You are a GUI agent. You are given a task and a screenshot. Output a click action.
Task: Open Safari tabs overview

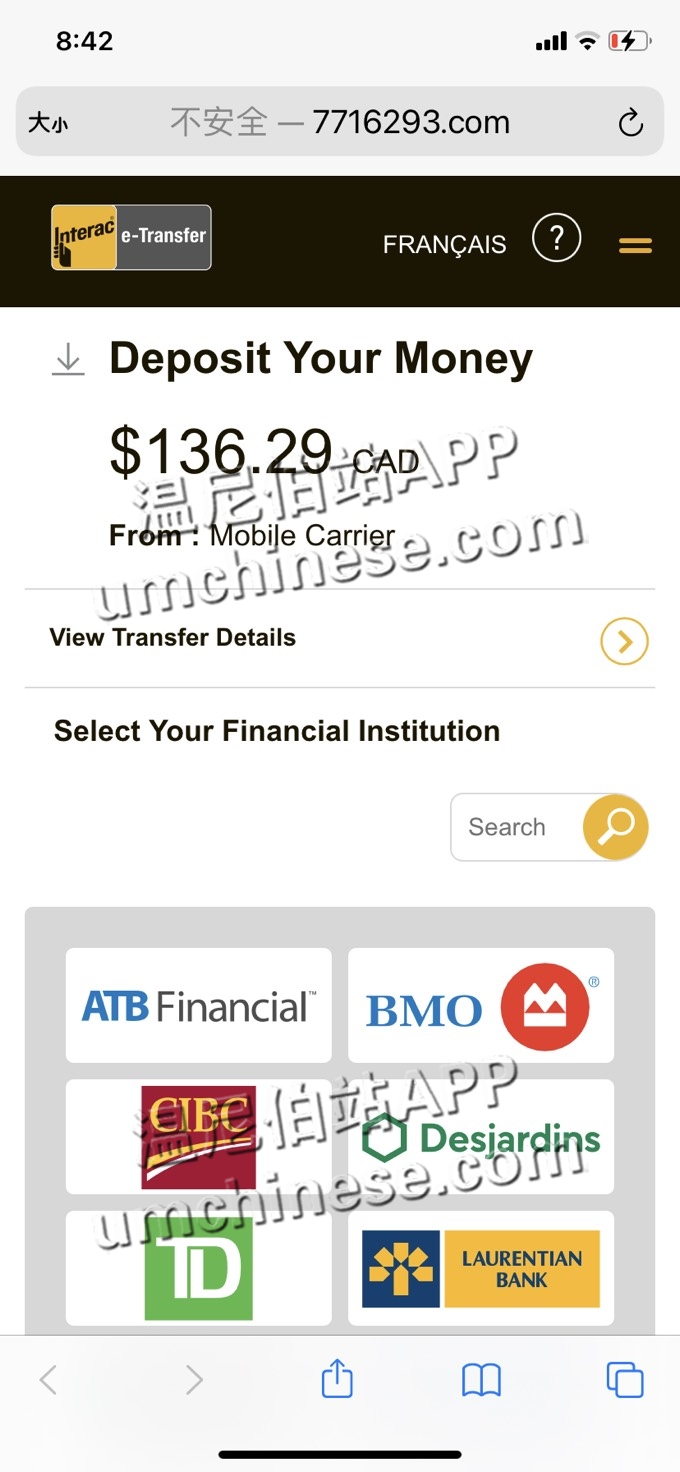pos(625,1380)
